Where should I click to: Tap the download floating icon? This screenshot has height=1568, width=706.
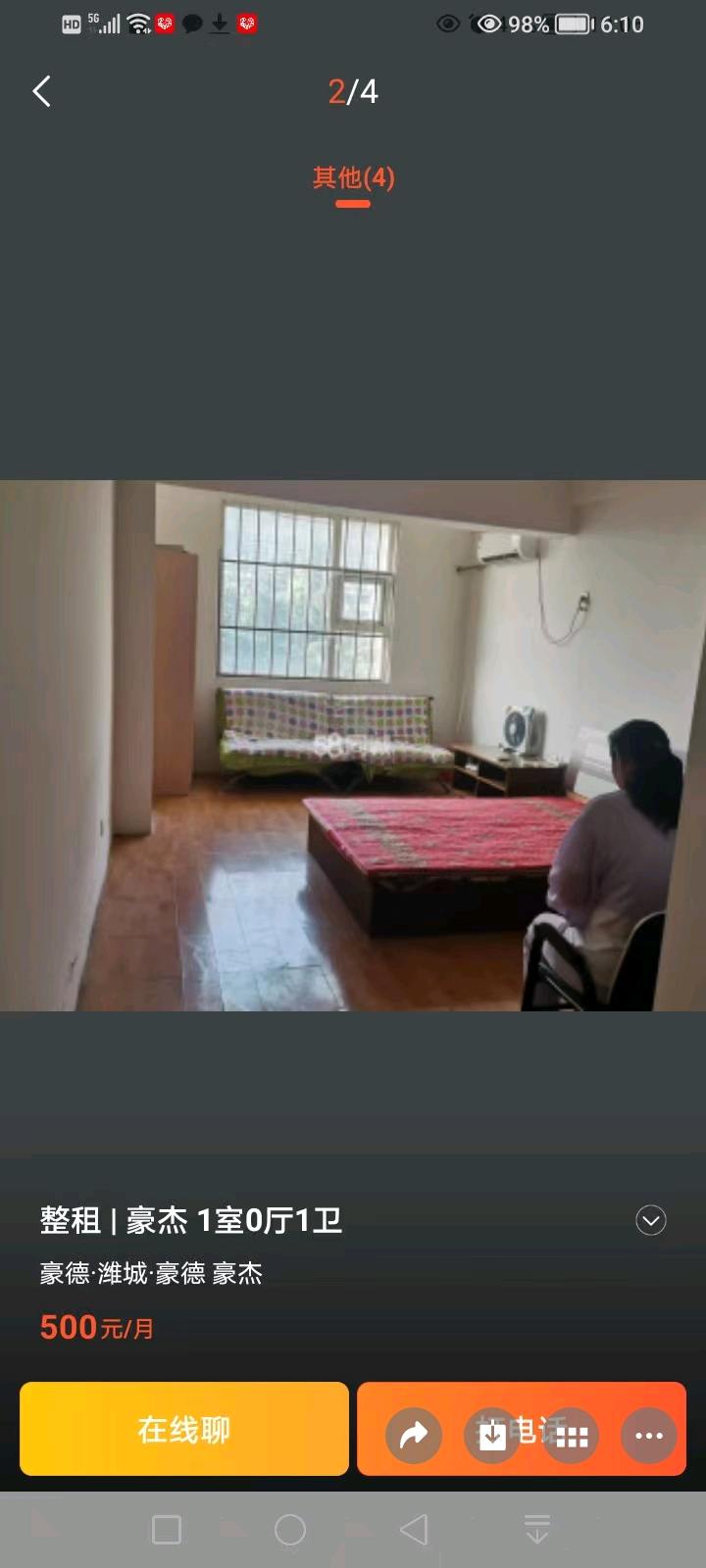pos(492,1436)
